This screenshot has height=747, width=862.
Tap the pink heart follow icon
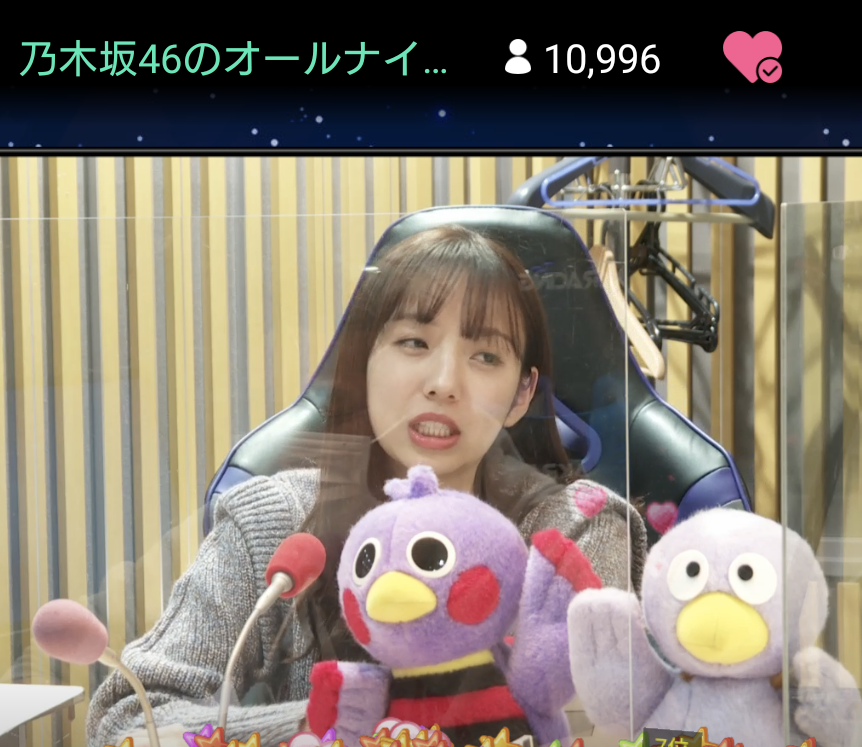(x=751, y=56)
